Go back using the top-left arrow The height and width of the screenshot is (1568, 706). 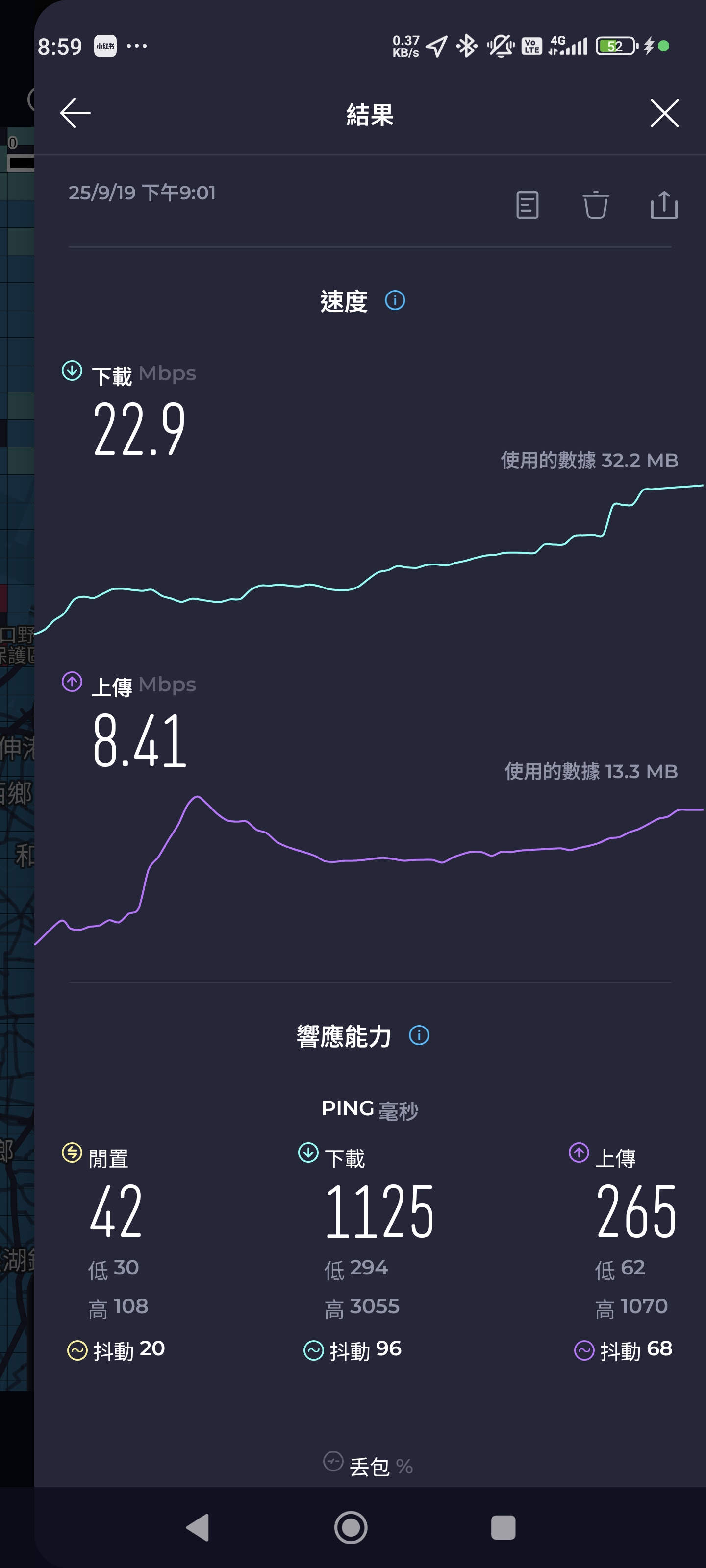(76, 113)
